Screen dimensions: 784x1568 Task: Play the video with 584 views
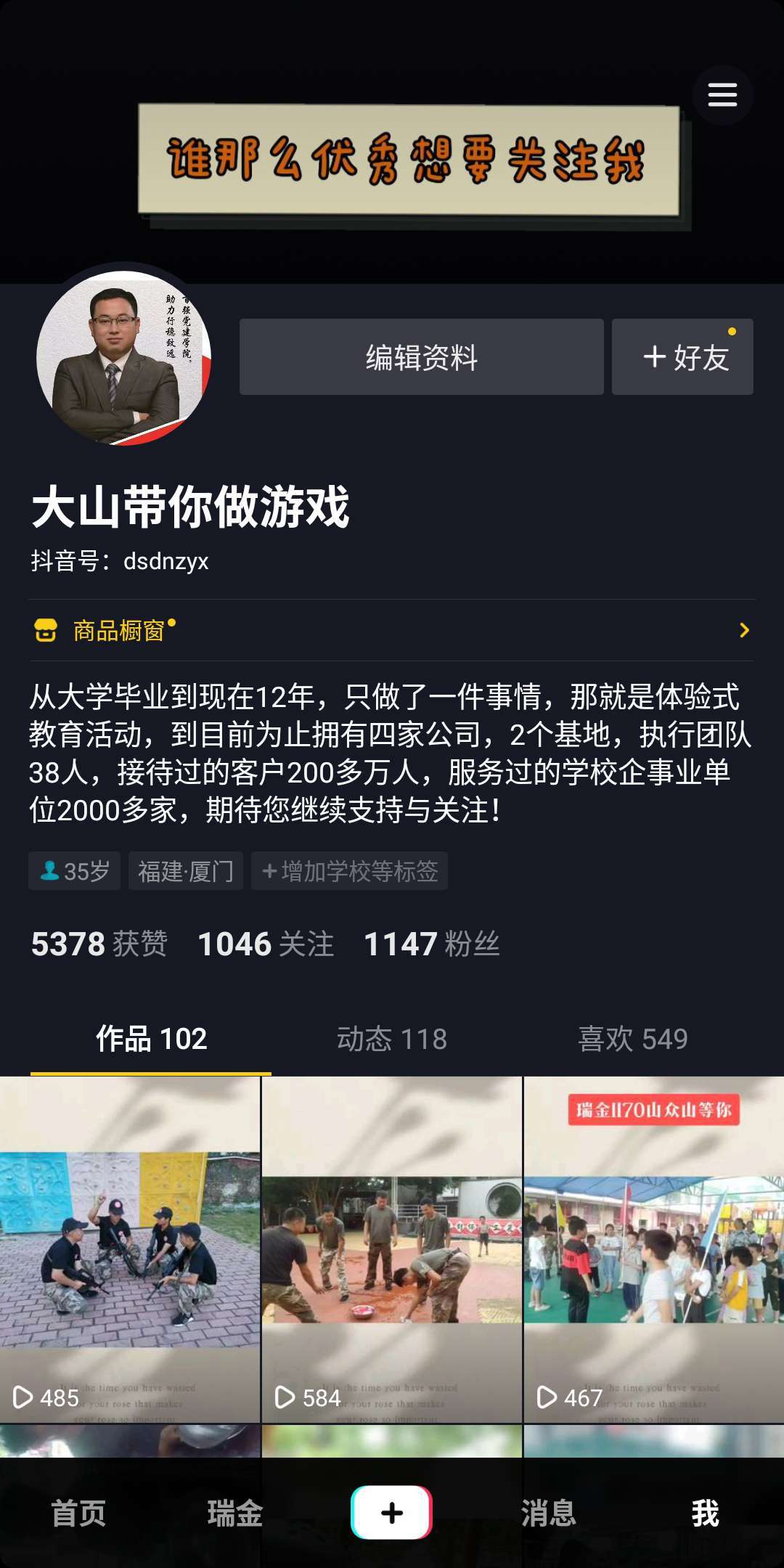click(392, 1249)
